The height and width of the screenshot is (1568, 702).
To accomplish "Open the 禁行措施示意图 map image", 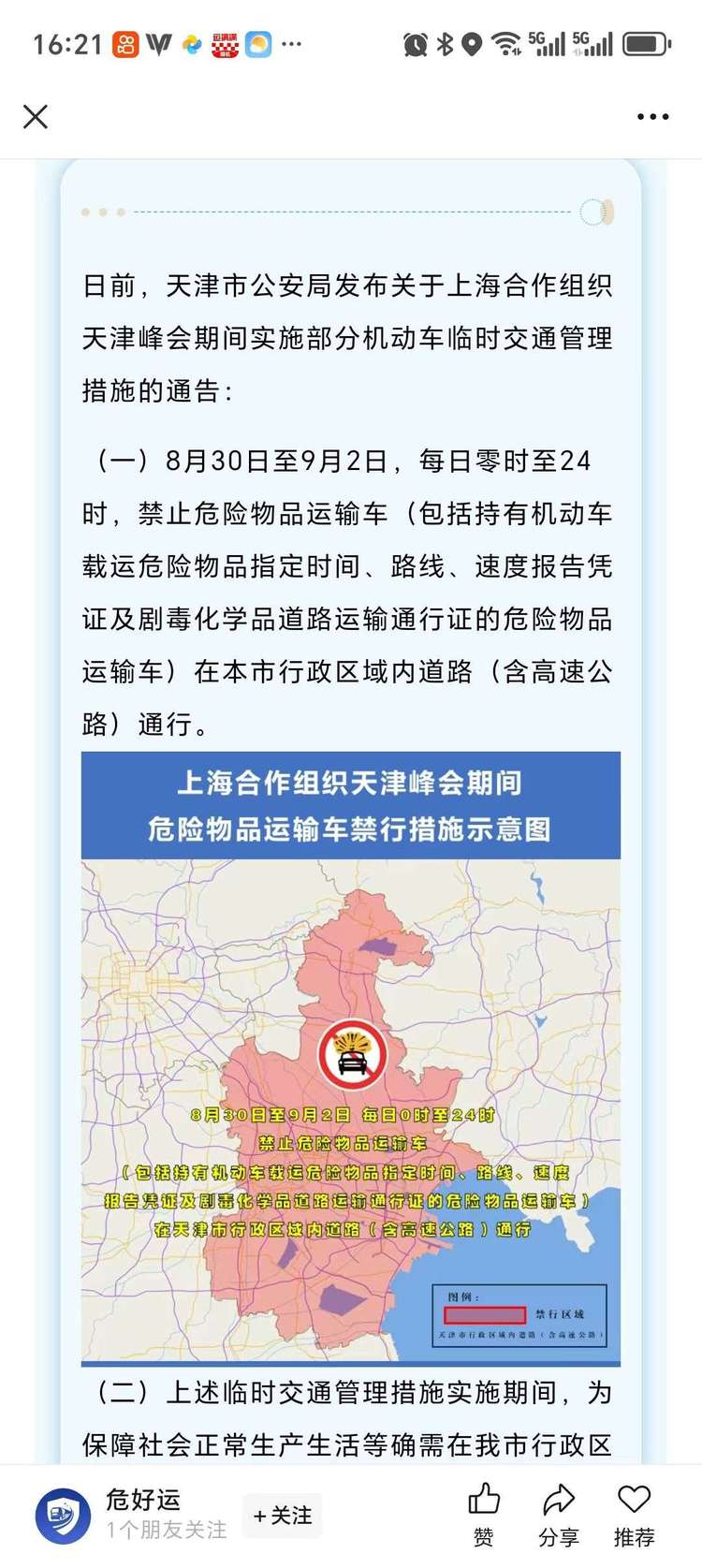I will click(350, 1058).
